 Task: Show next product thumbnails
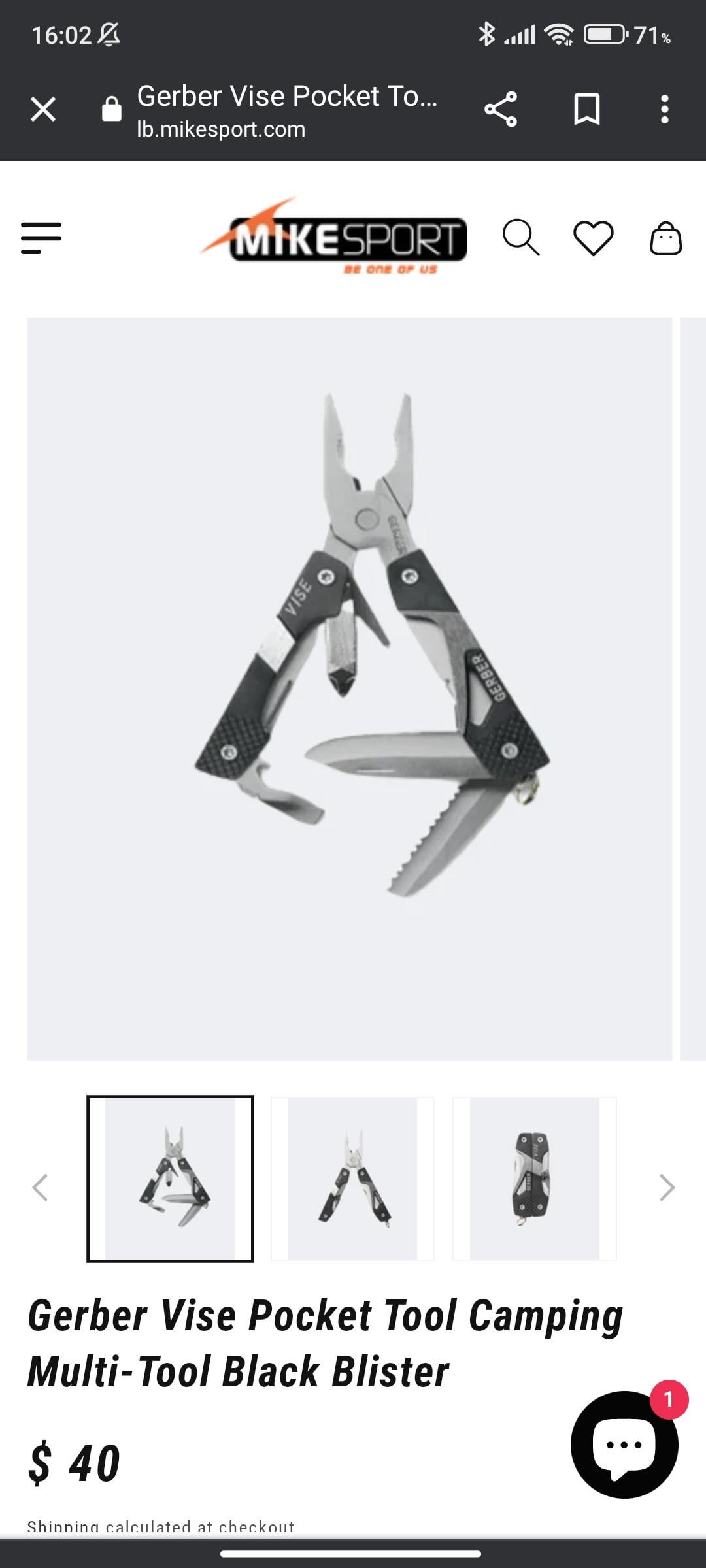click(666, 1187)
